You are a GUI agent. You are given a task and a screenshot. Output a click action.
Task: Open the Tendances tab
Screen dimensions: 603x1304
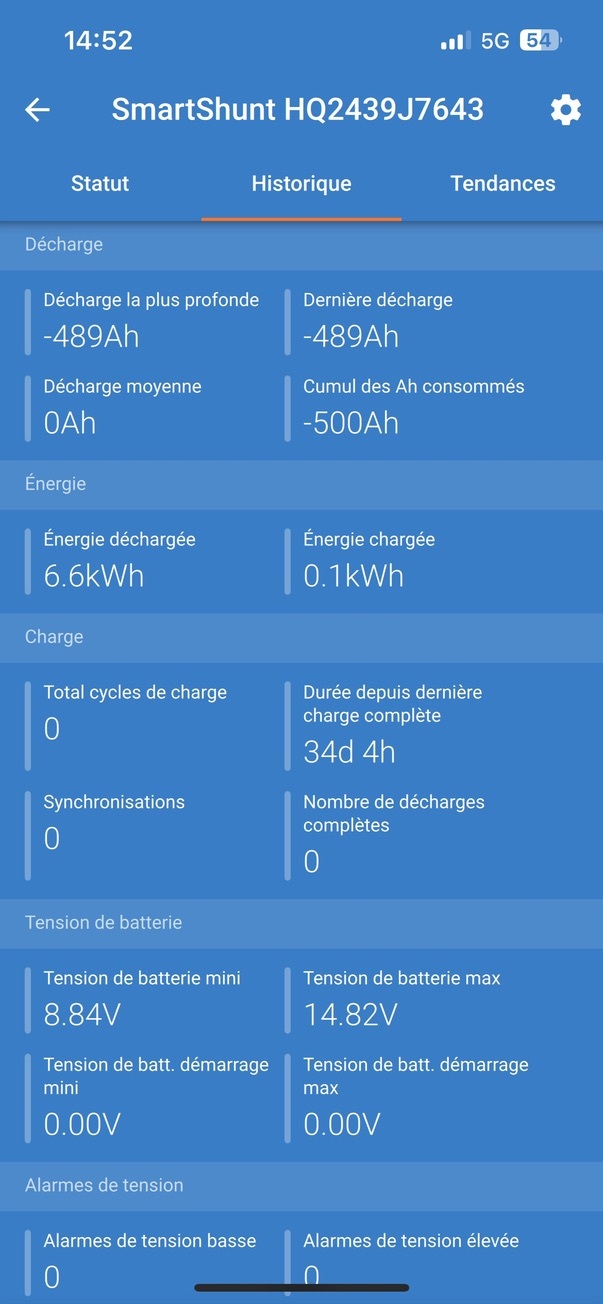[502, 184]
